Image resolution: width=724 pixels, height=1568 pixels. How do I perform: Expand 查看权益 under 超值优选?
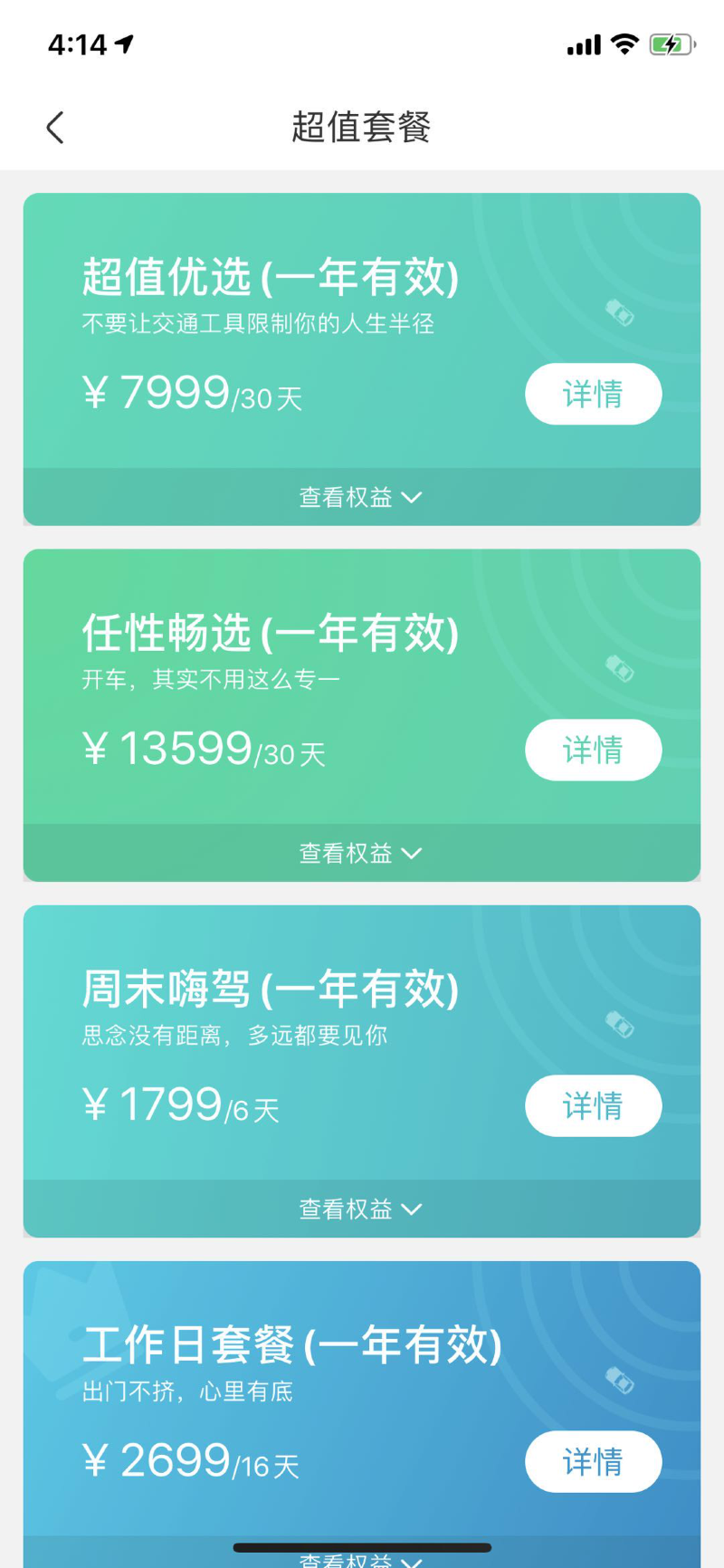(x=362, y=497)
